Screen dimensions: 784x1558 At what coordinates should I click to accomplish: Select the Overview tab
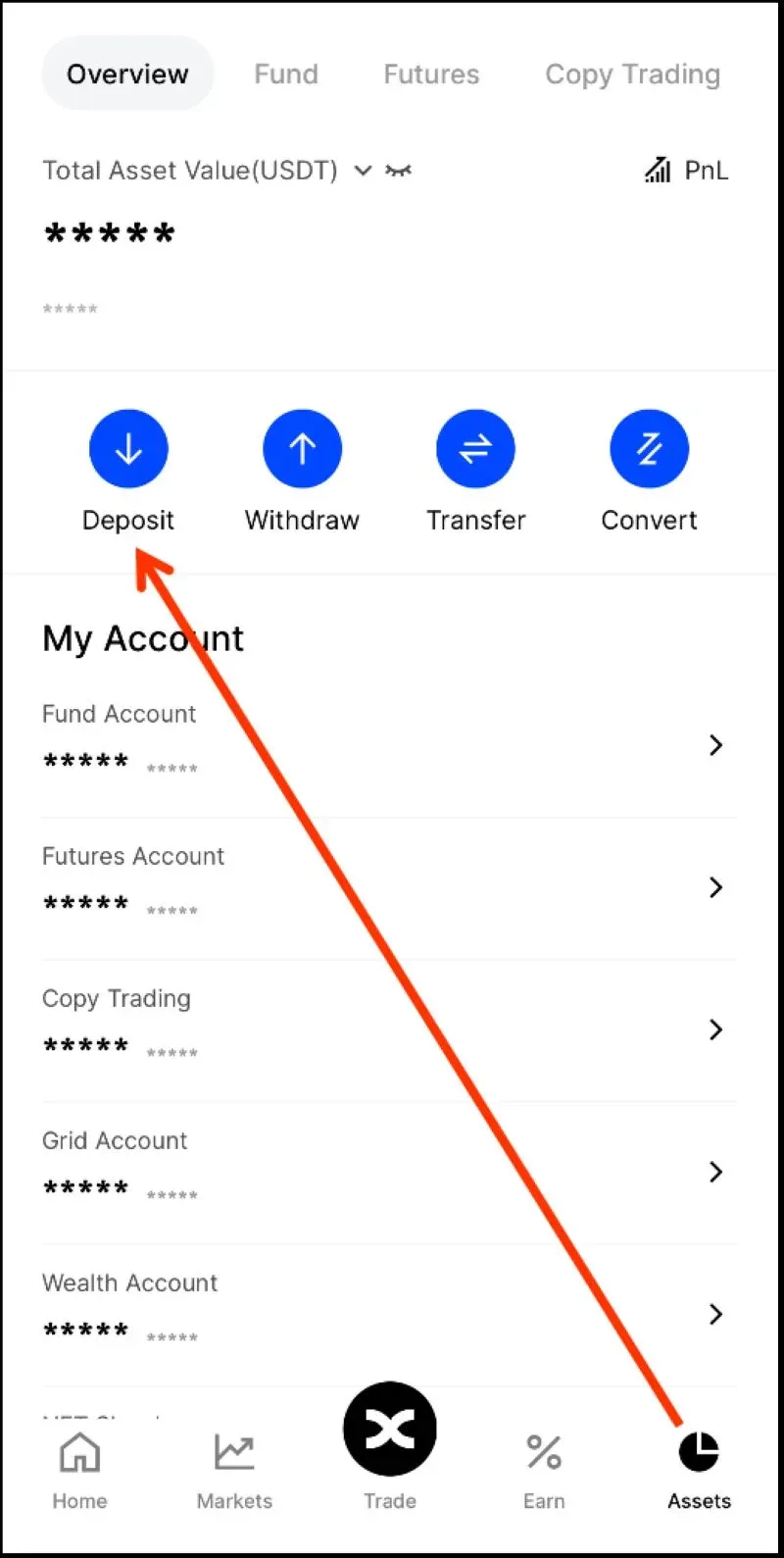pos(127,75)
